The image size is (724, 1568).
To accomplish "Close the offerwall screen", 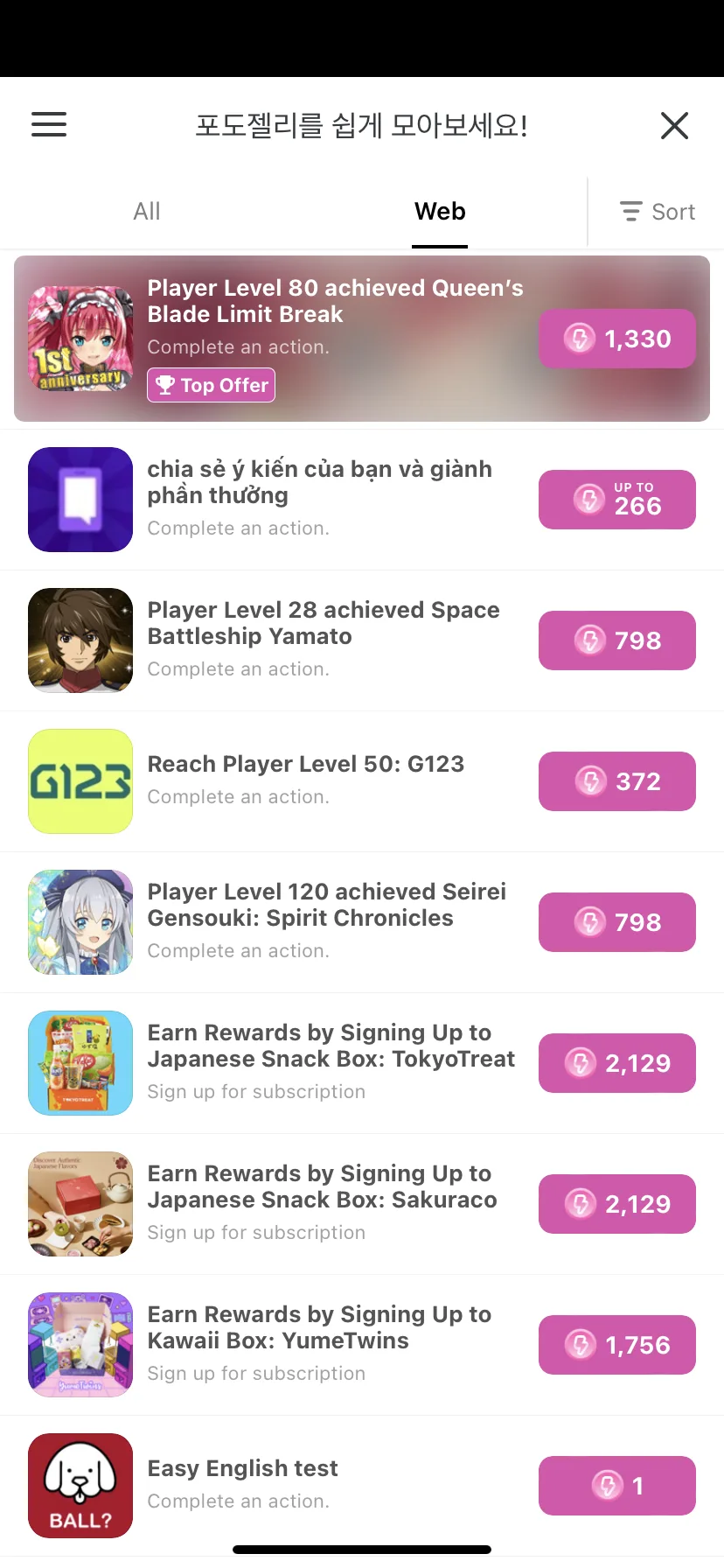I will click(x=674, y=125).
